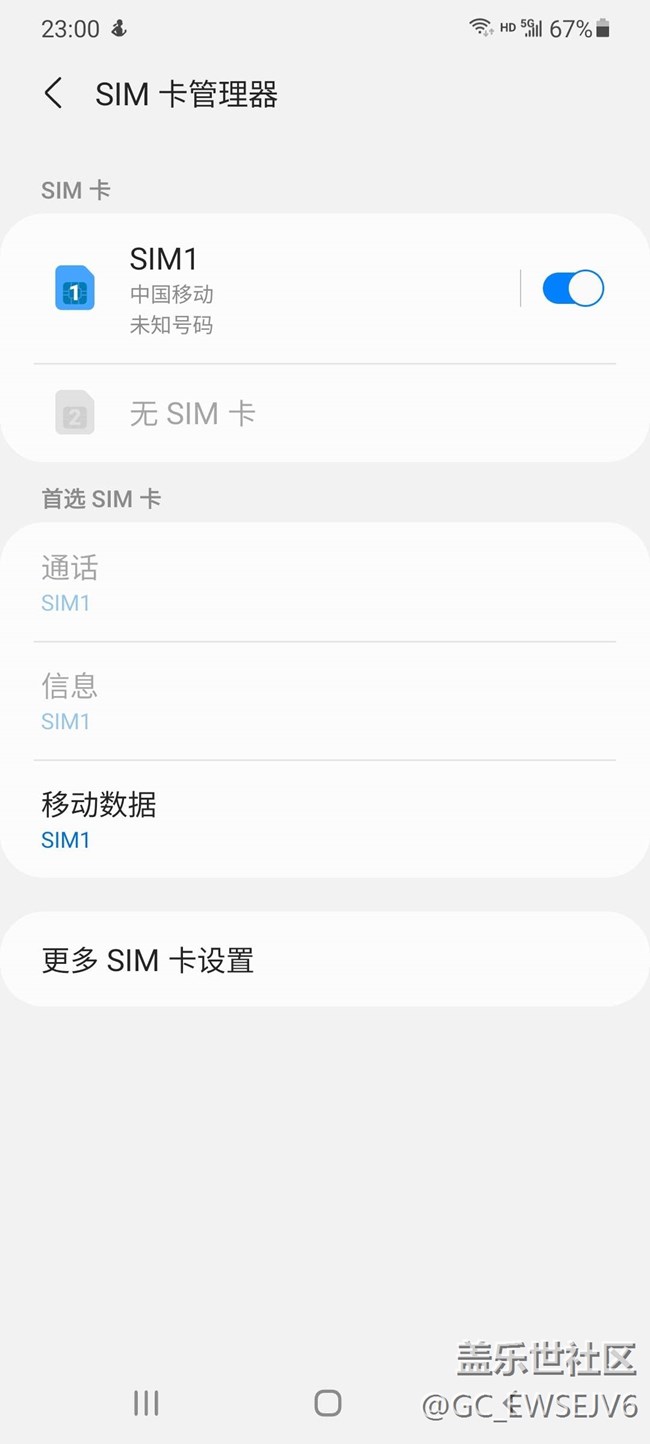Toggle off the SIM1 switch
Screen dimensions: 650x1444
(x=572, y=289)
